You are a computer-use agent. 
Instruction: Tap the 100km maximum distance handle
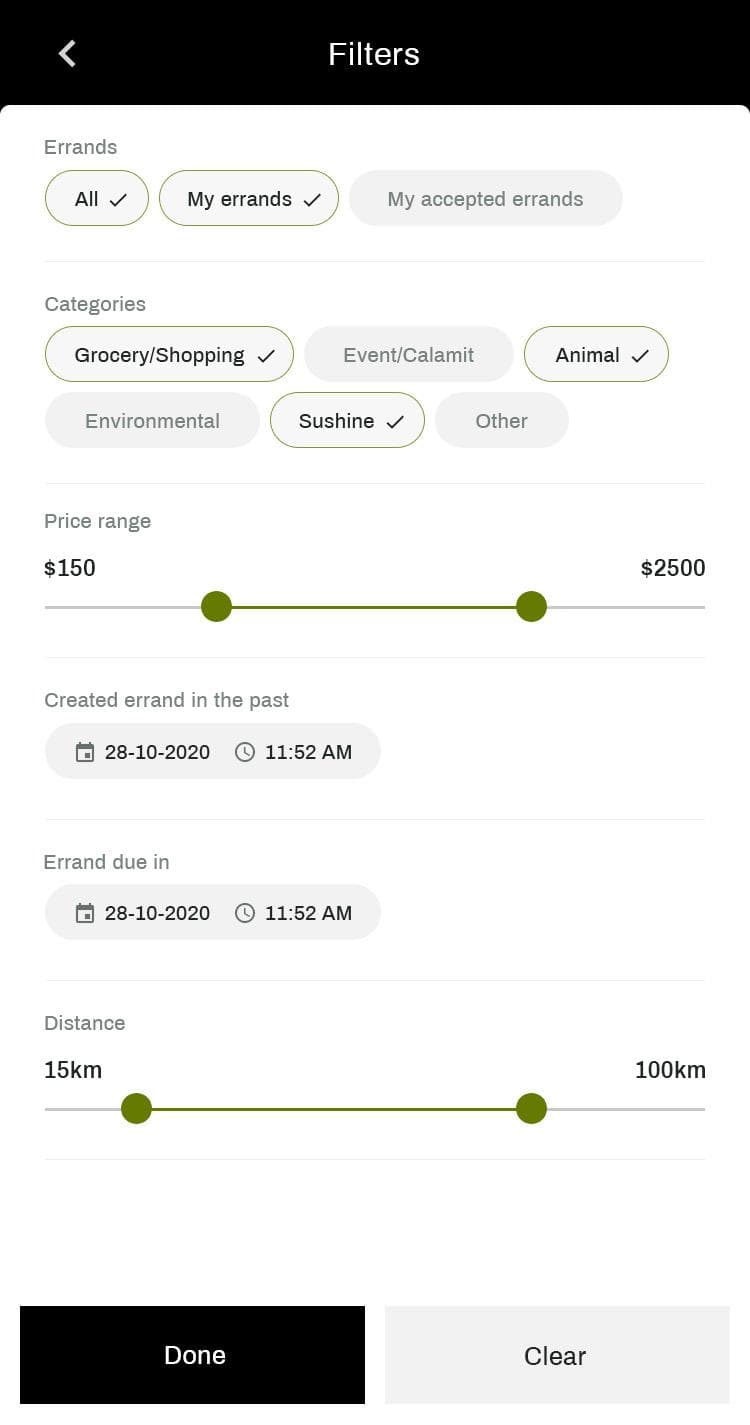coord(531,1109)
